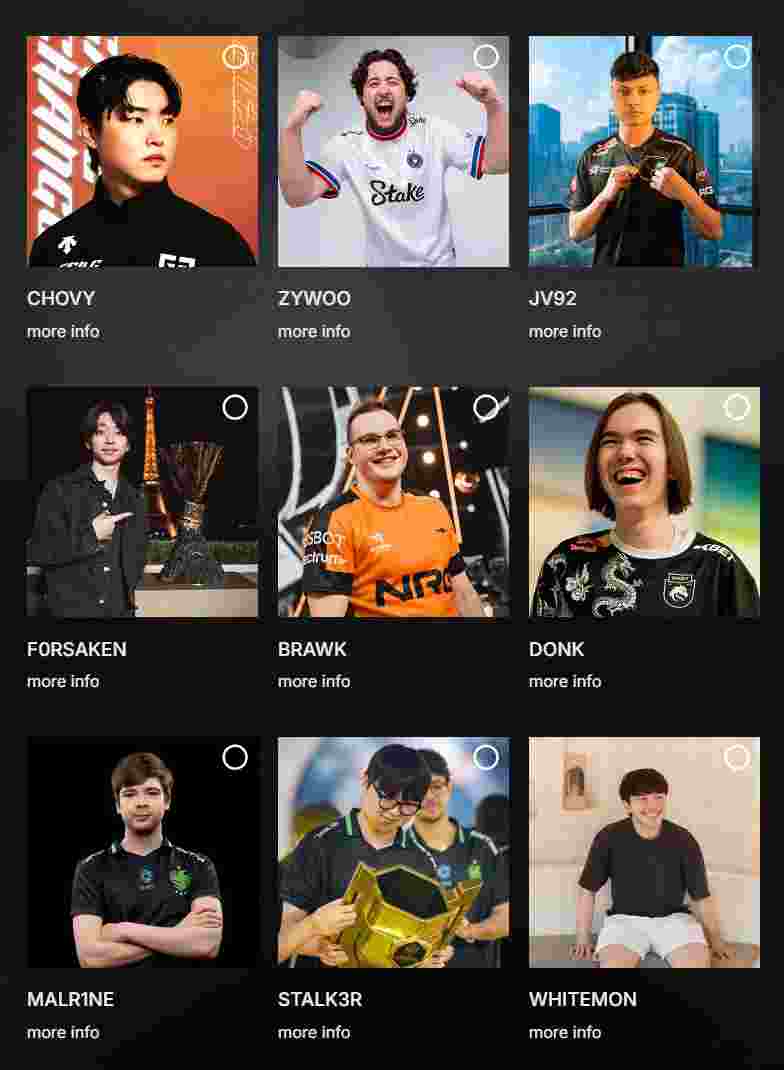View more info about JV92
784x1070 pixels.
565,331
